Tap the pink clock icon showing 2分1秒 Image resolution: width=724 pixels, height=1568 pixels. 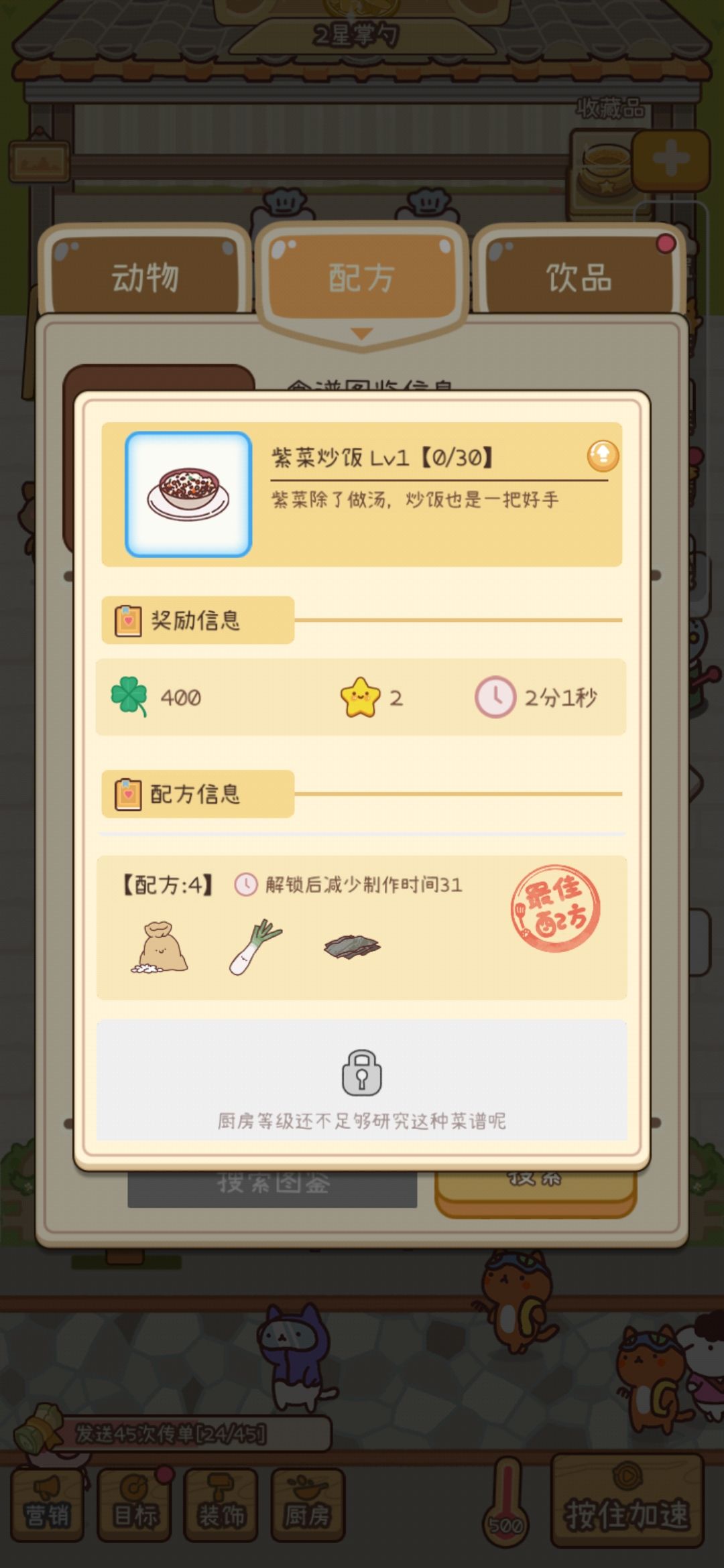pos(494,698)
